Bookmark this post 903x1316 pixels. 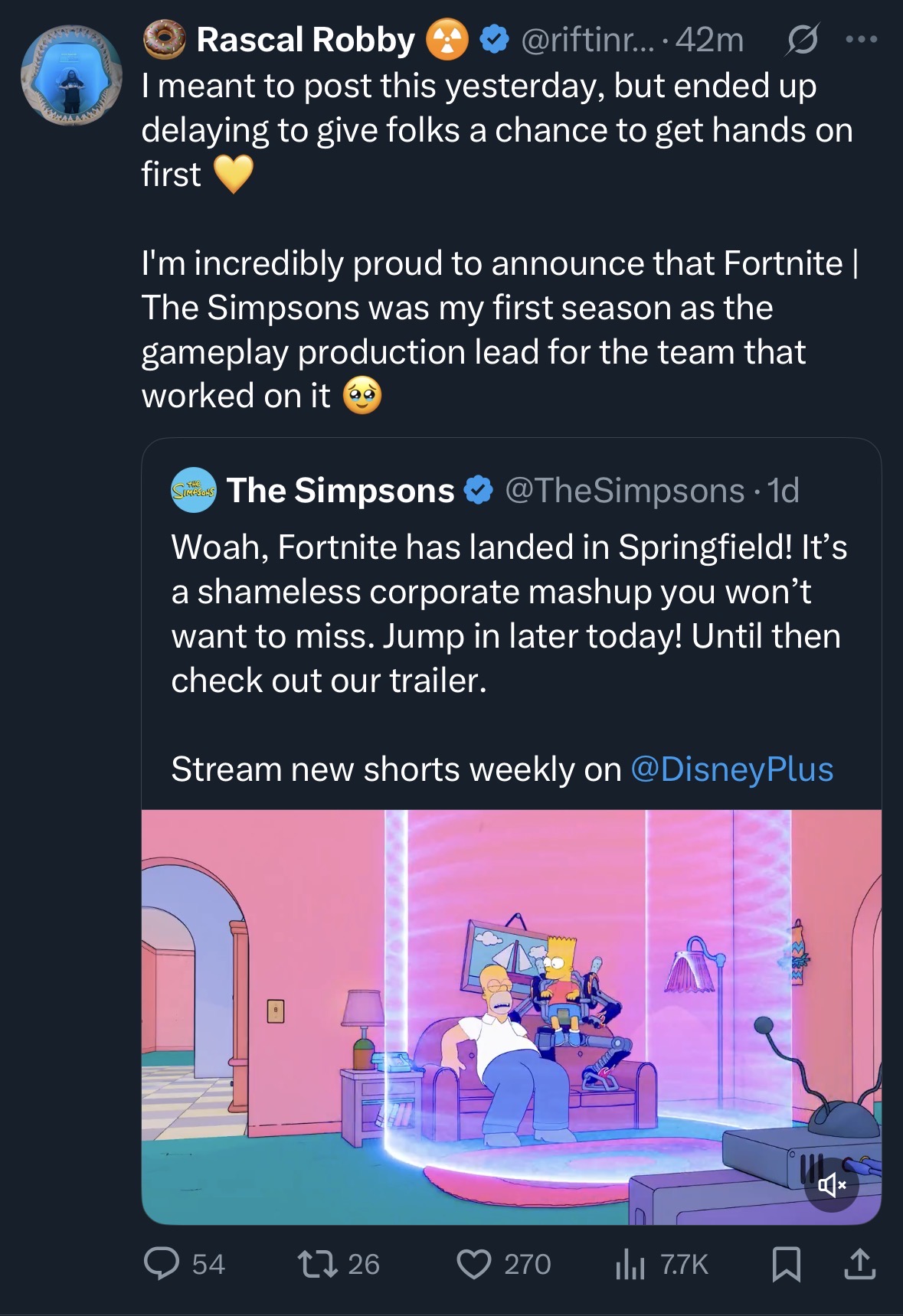point(786,1263)
